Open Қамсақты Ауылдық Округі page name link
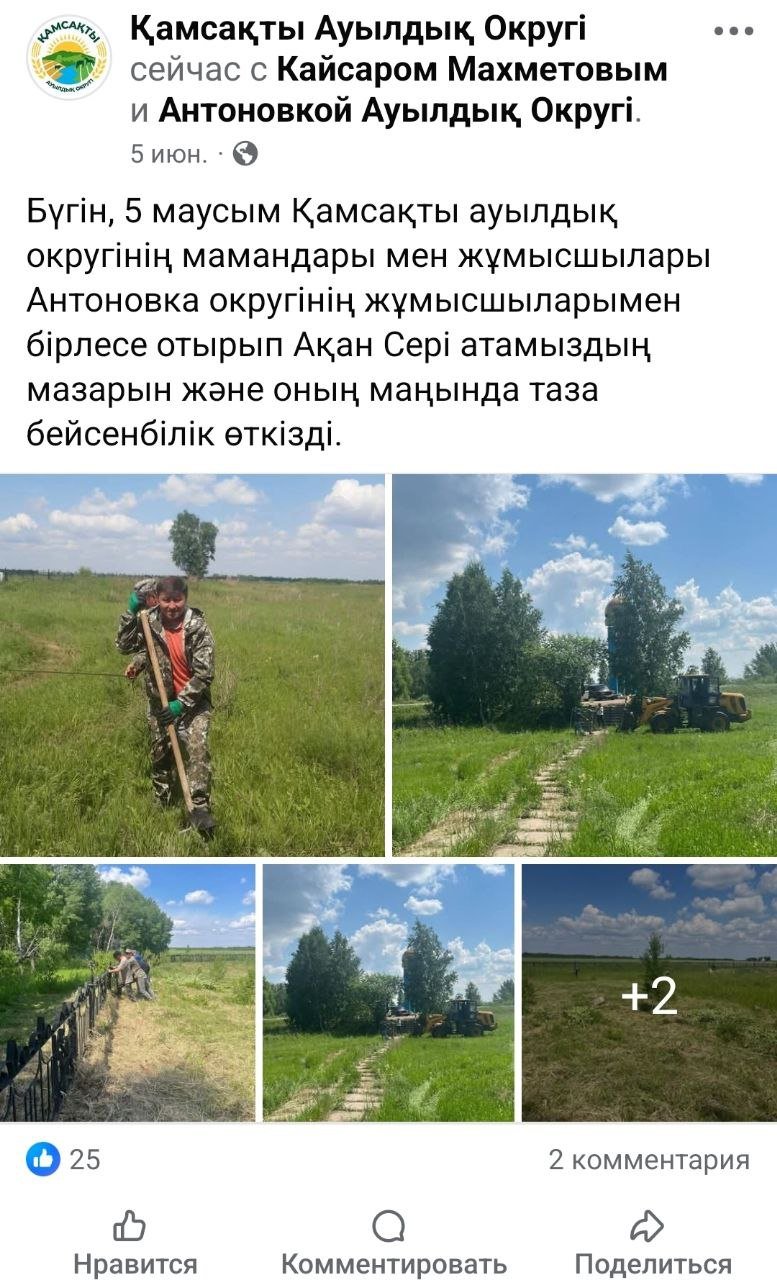 pos(358,30)
